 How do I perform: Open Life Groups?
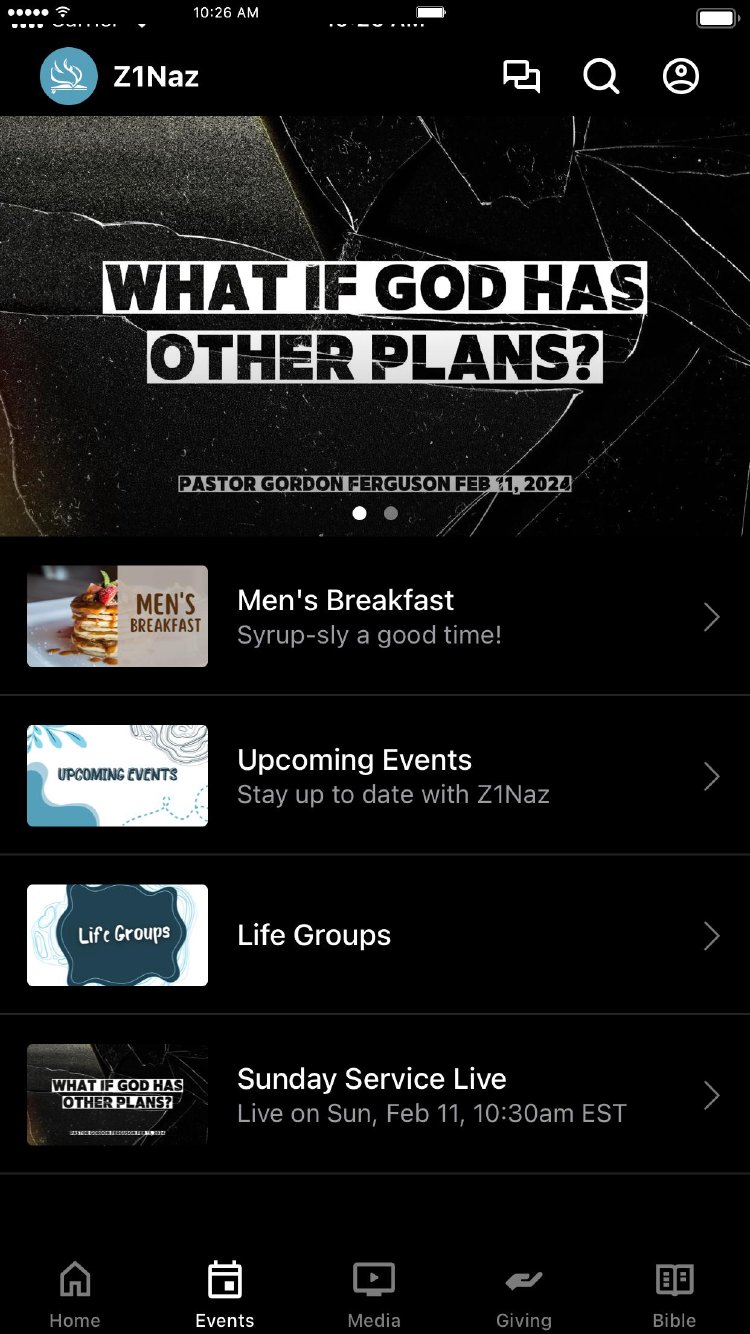[375, 935]
